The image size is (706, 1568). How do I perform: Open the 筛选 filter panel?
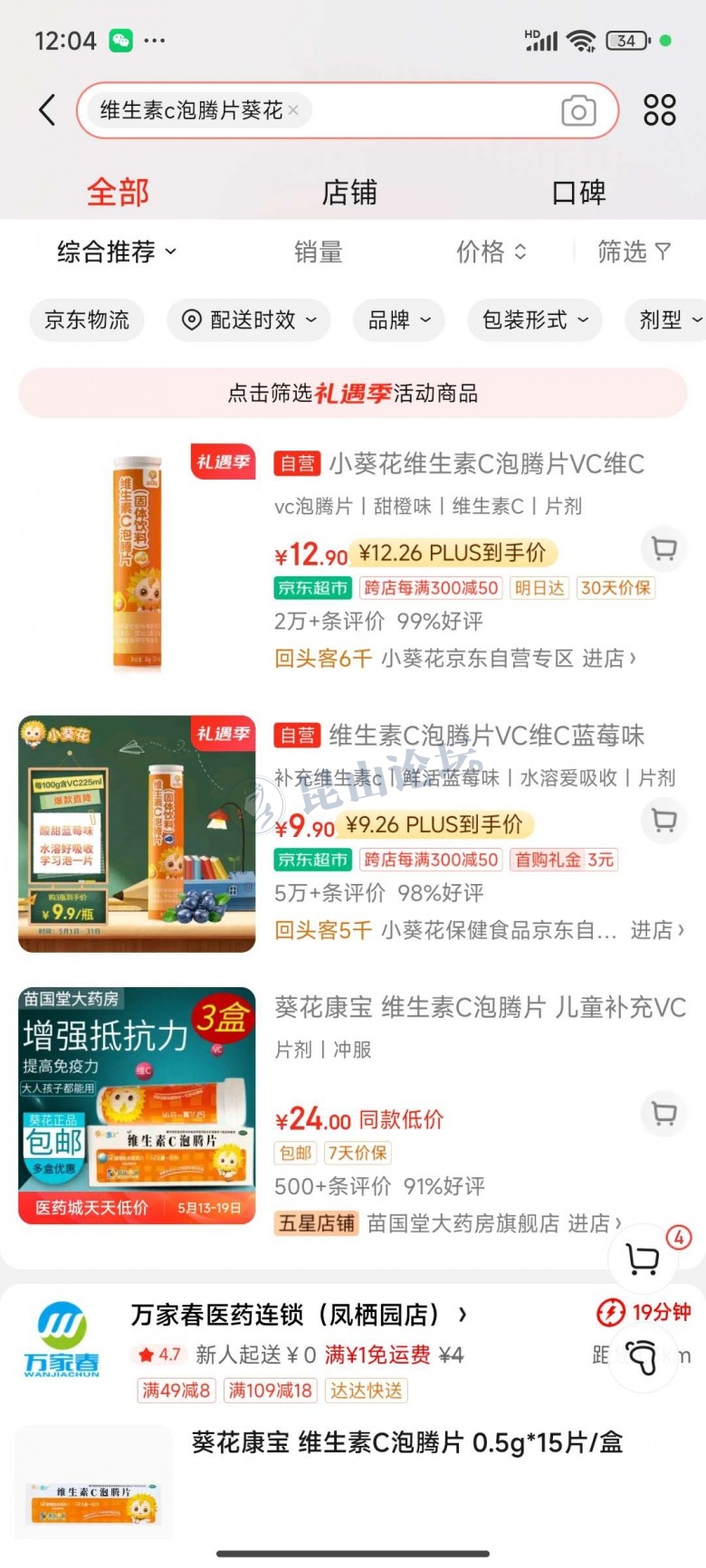click(x=634, y=252)
